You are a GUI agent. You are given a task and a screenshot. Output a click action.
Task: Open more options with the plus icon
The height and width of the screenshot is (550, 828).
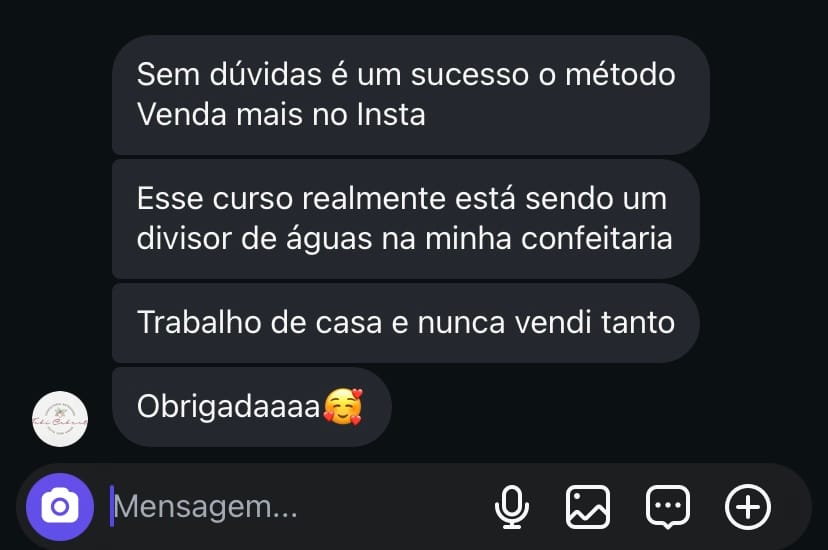[747, 507]
